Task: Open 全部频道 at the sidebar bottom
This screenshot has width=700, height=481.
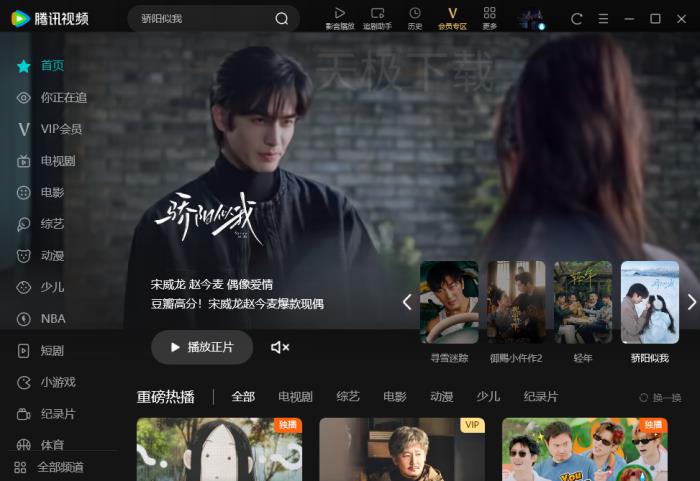Action: pos(60,467)
